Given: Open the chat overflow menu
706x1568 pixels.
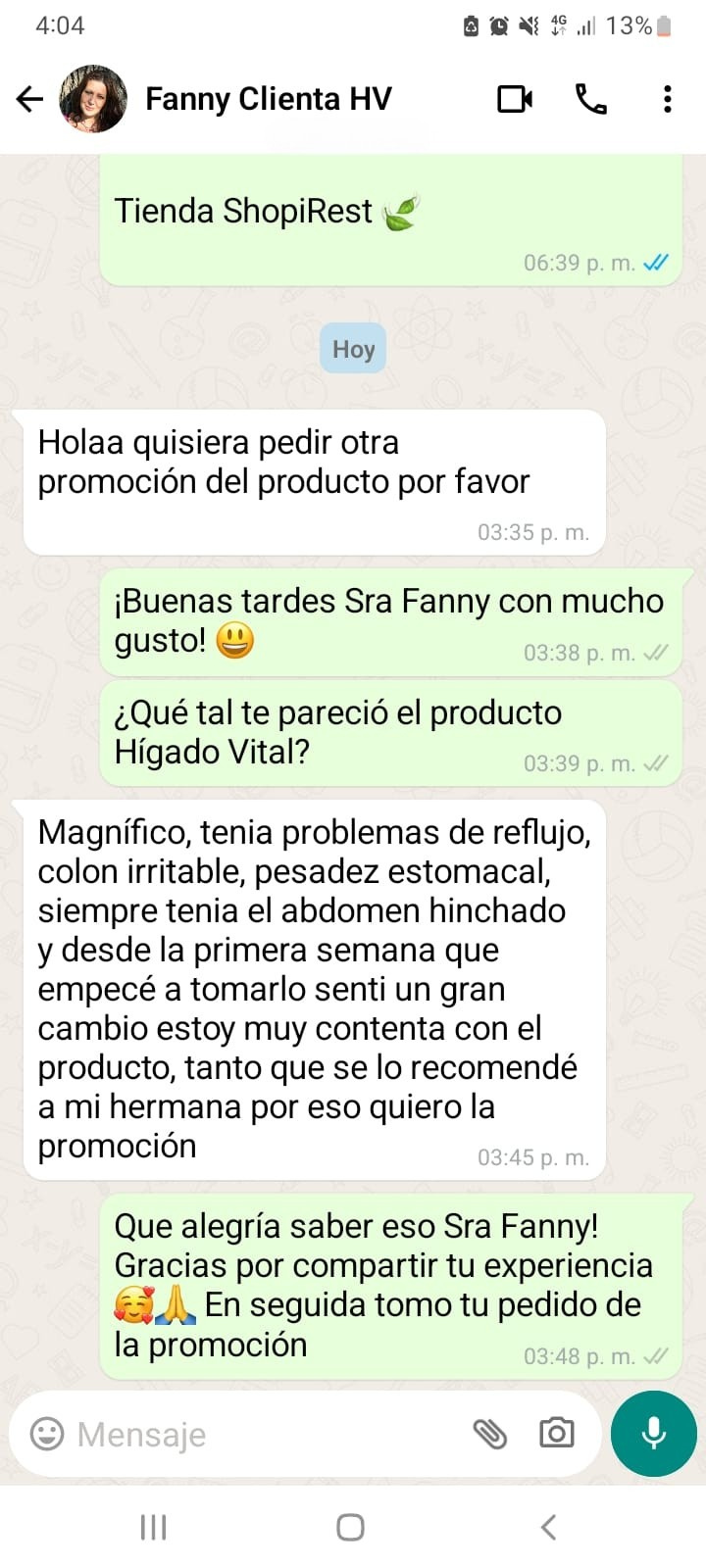Looking at the screenshot, I should point(667,99).
